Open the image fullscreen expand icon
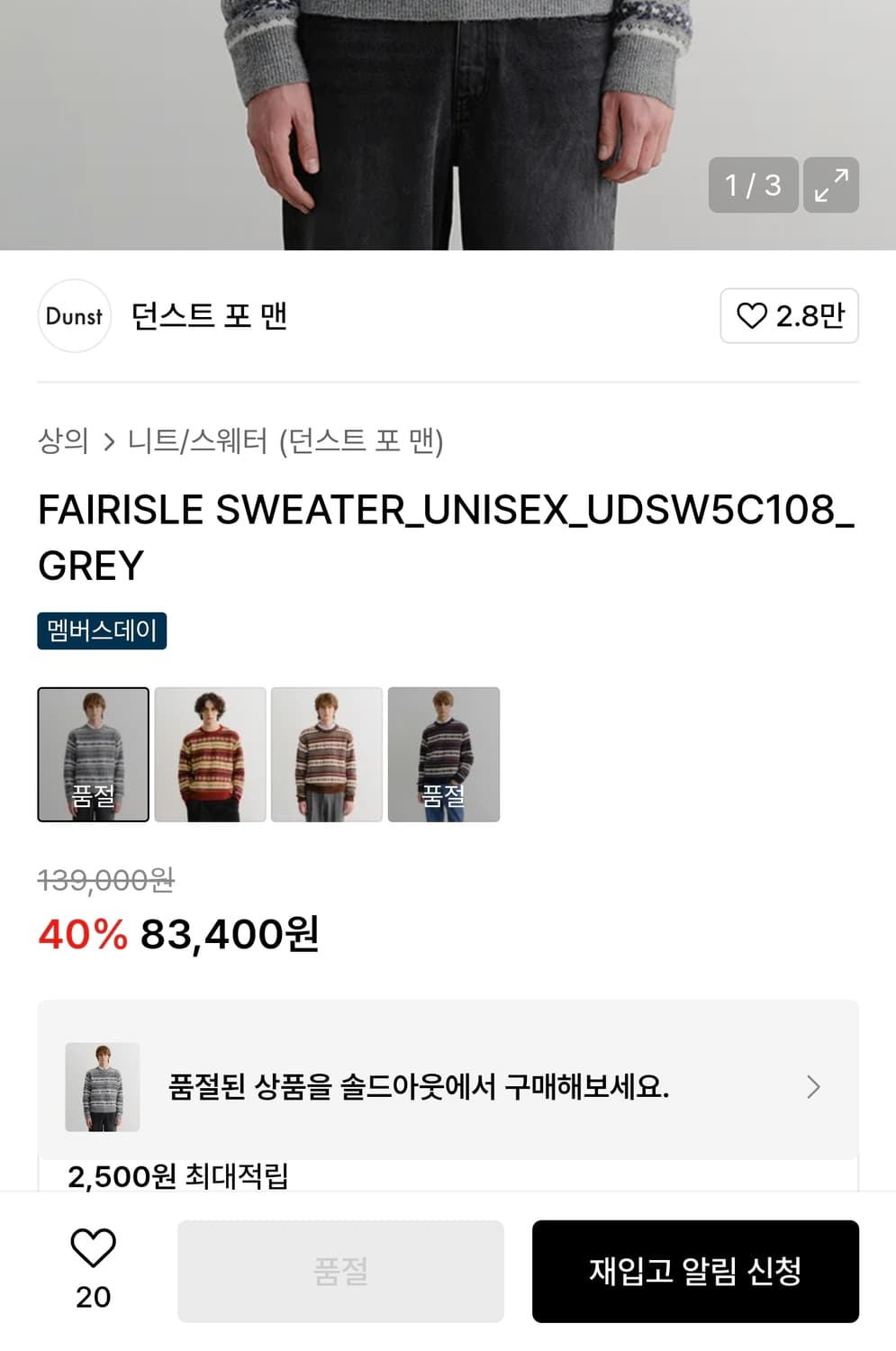The image size is (896, 1351). [830, 186]
